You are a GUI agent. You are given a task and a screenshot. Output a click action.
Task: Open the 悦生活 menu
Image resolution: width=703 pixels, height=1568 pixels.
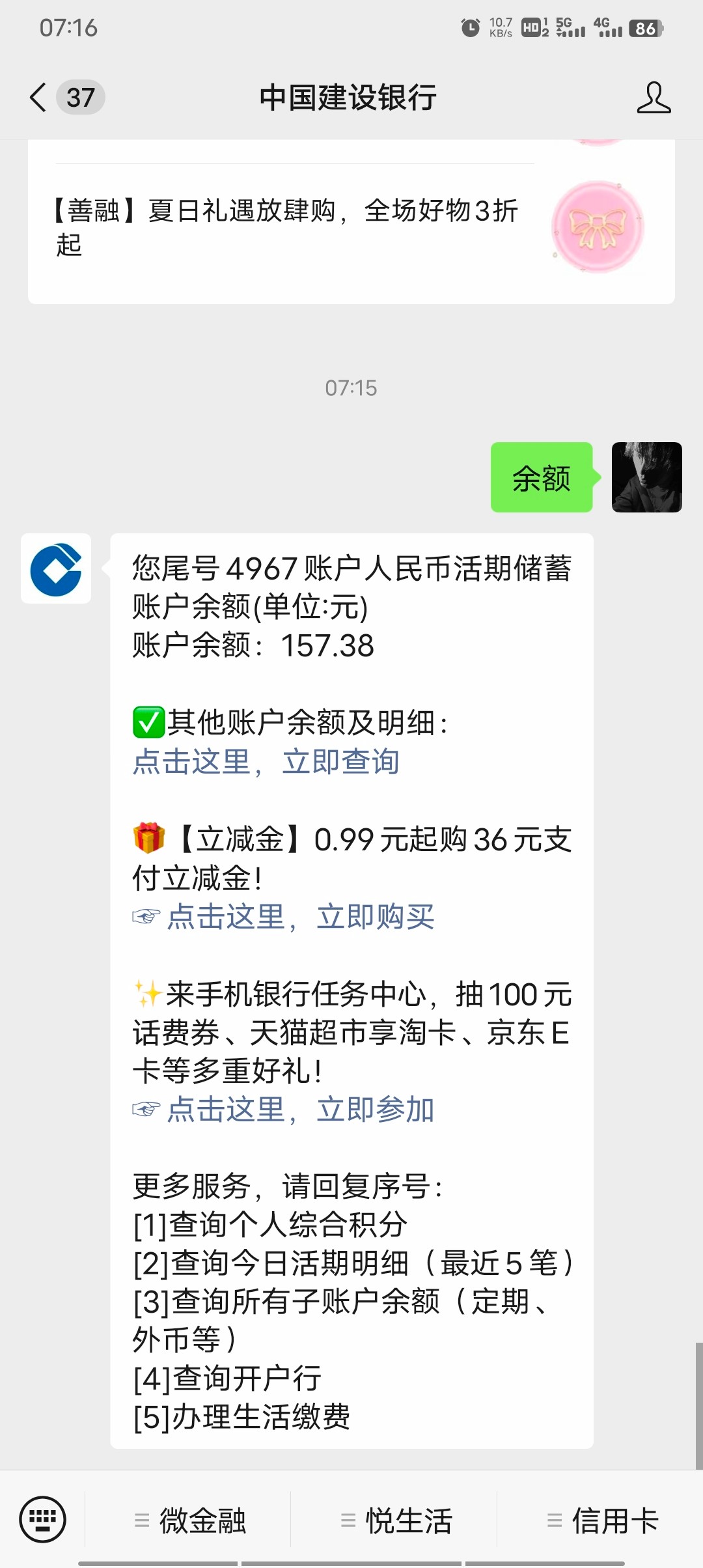(394, 1521)
